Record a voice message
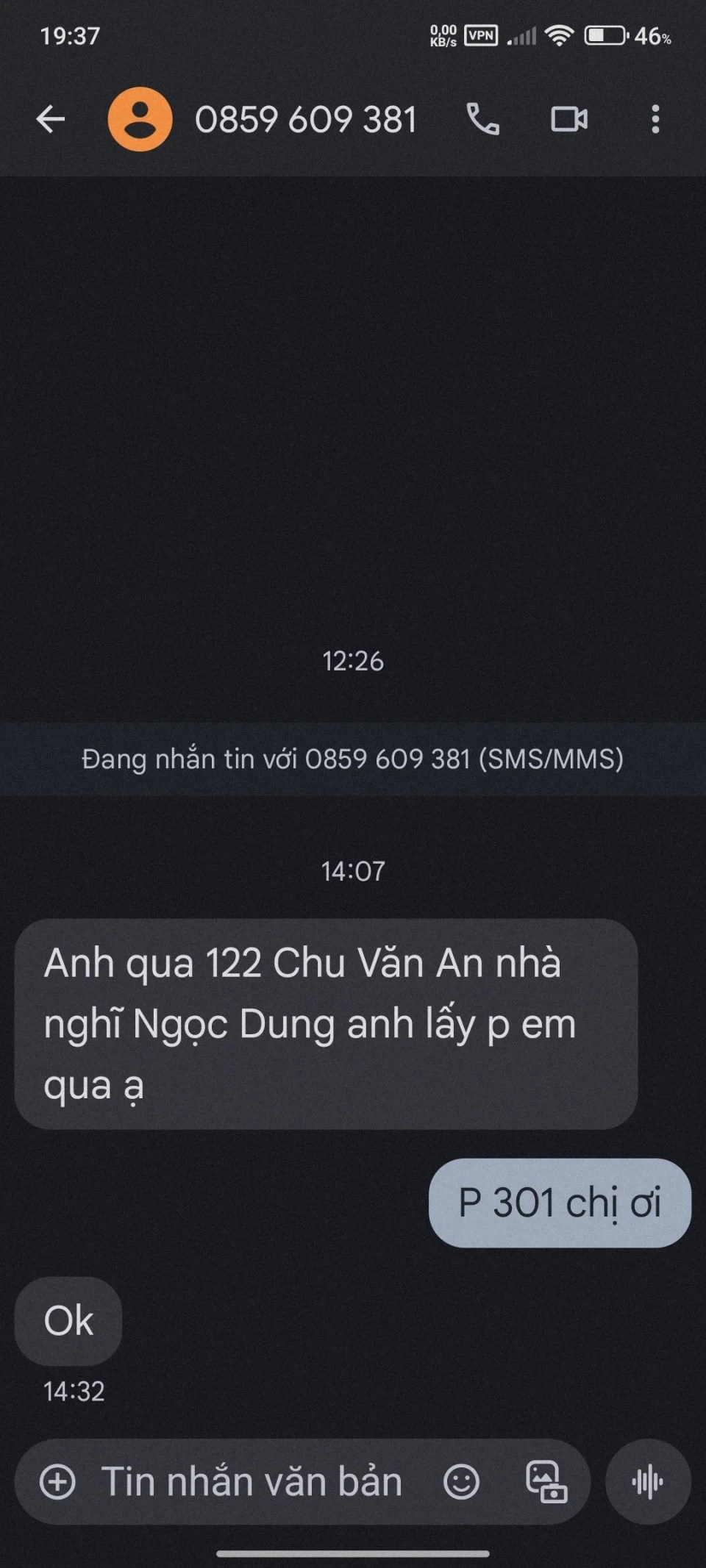Image resolution: width=706 pixels, height=1568 pixels. [648, 1481]
